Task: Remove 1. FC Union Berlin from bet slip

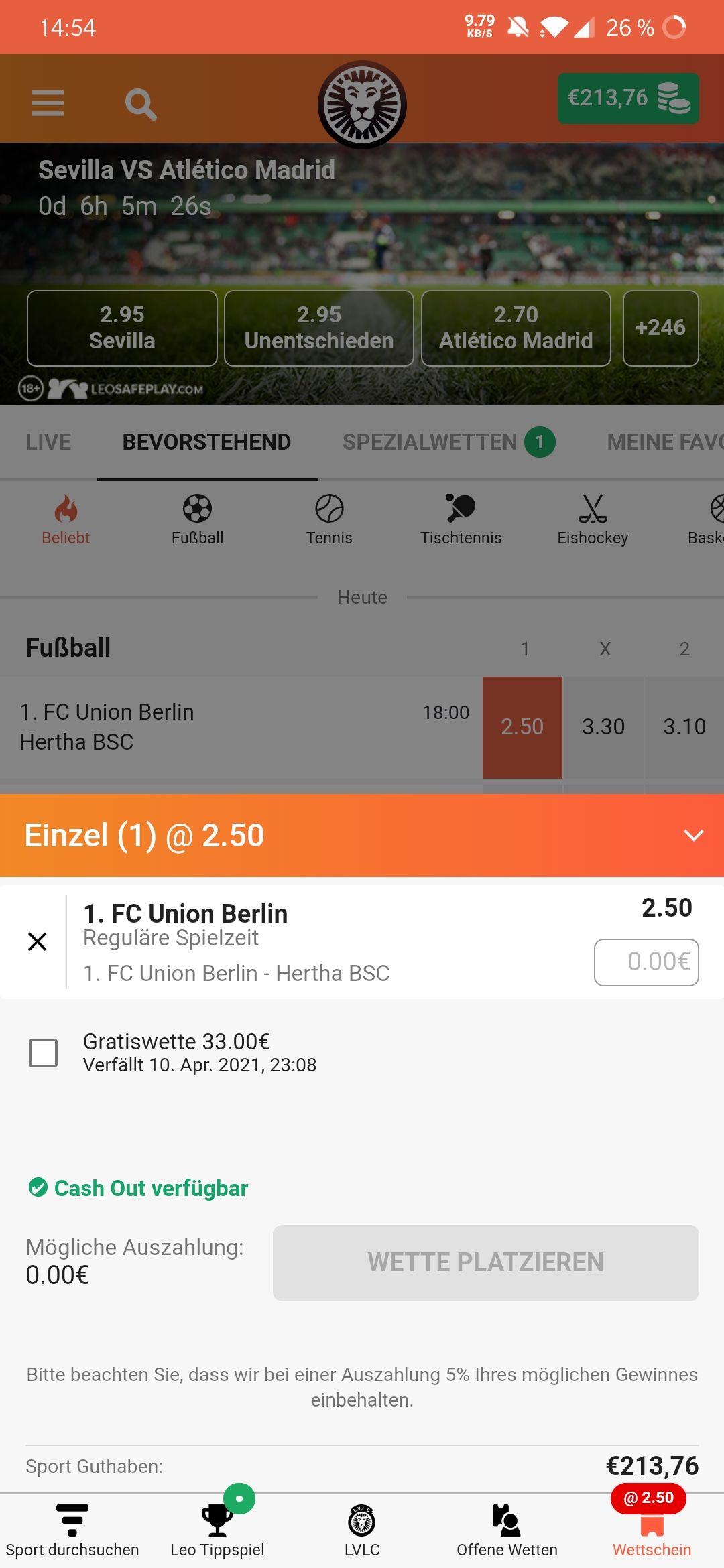Action: click(38, 941)
